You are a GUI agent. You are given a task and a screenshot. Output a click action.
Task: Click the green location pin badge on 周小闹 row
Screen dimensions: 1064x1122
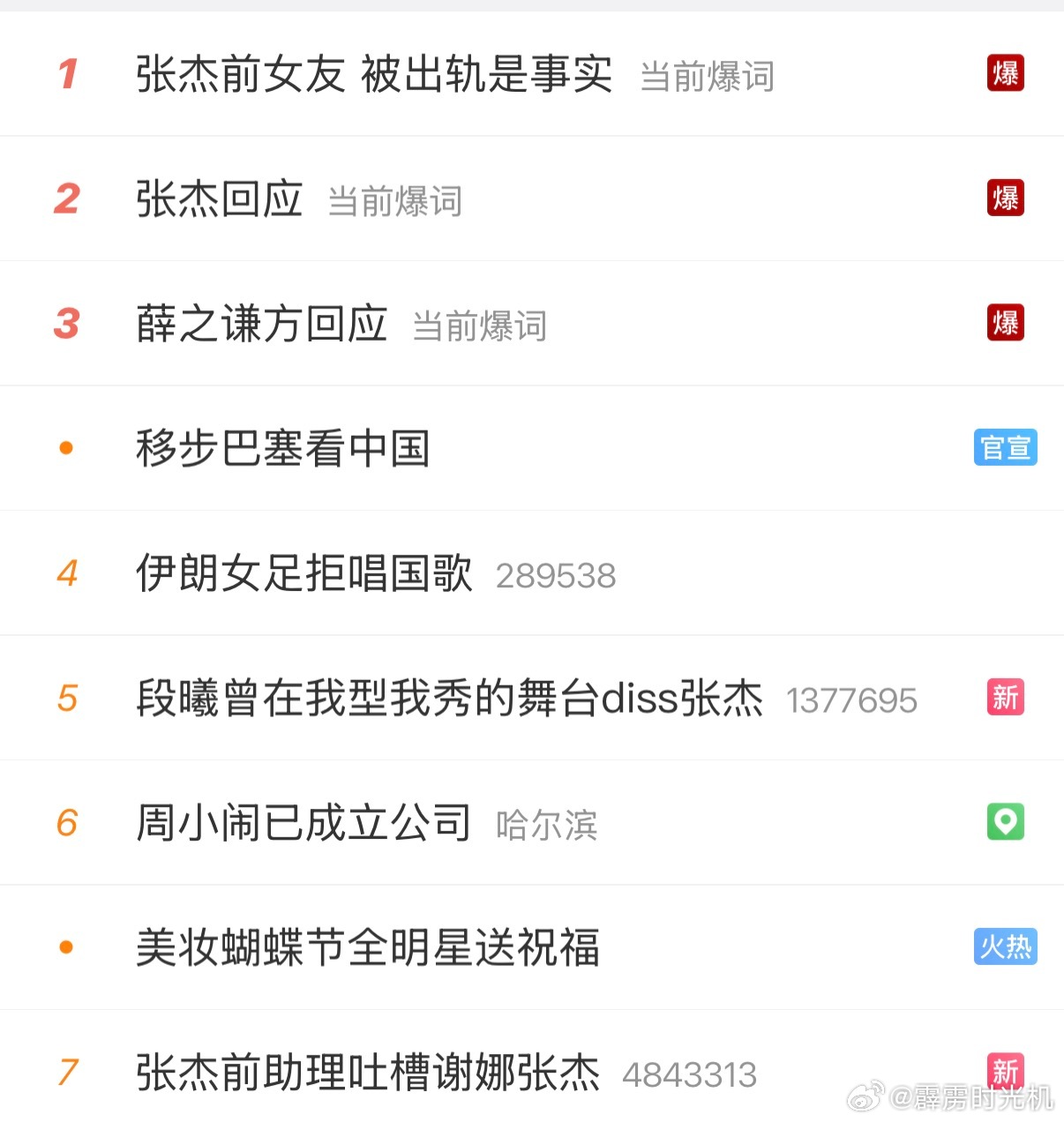(1005, 821)
